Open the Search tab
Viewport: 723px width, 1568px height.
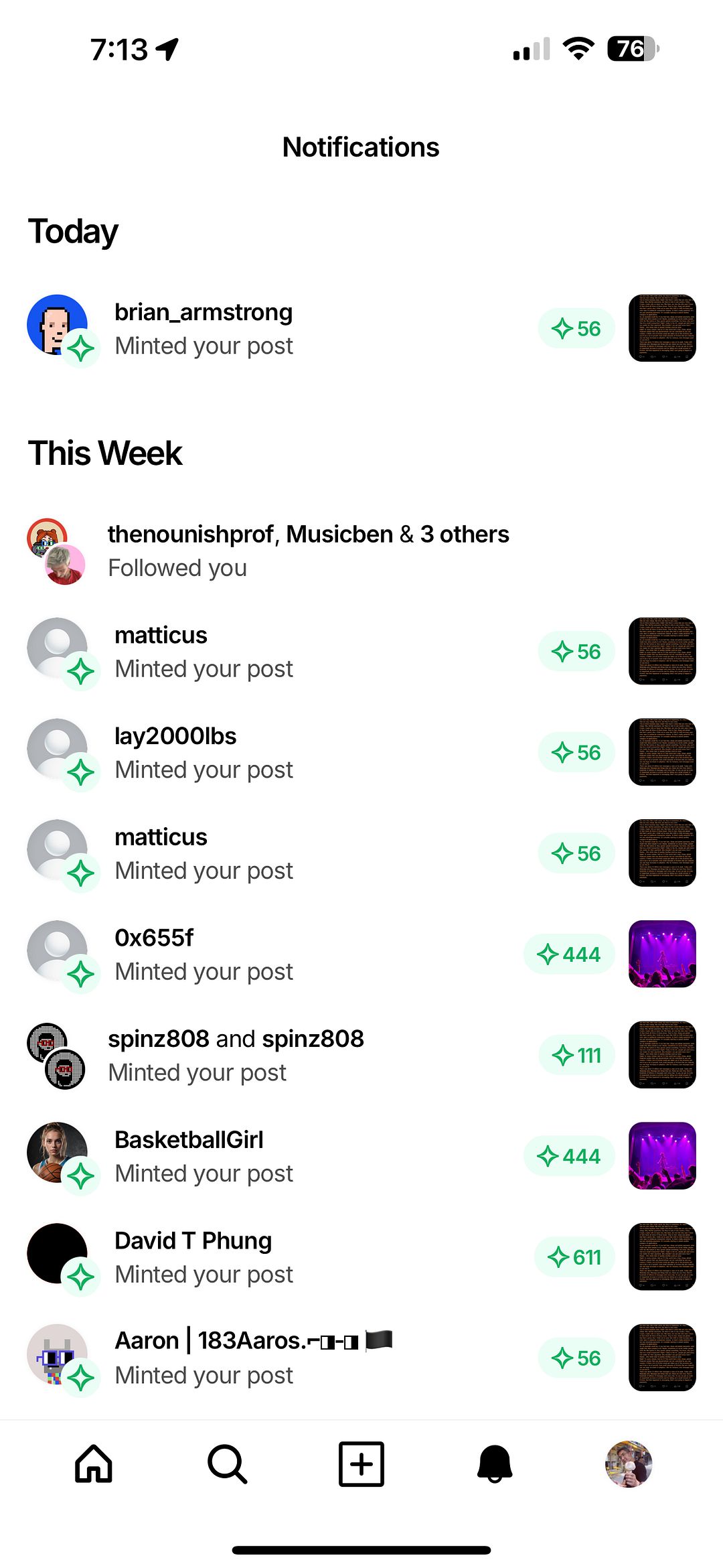[228, 1464]
